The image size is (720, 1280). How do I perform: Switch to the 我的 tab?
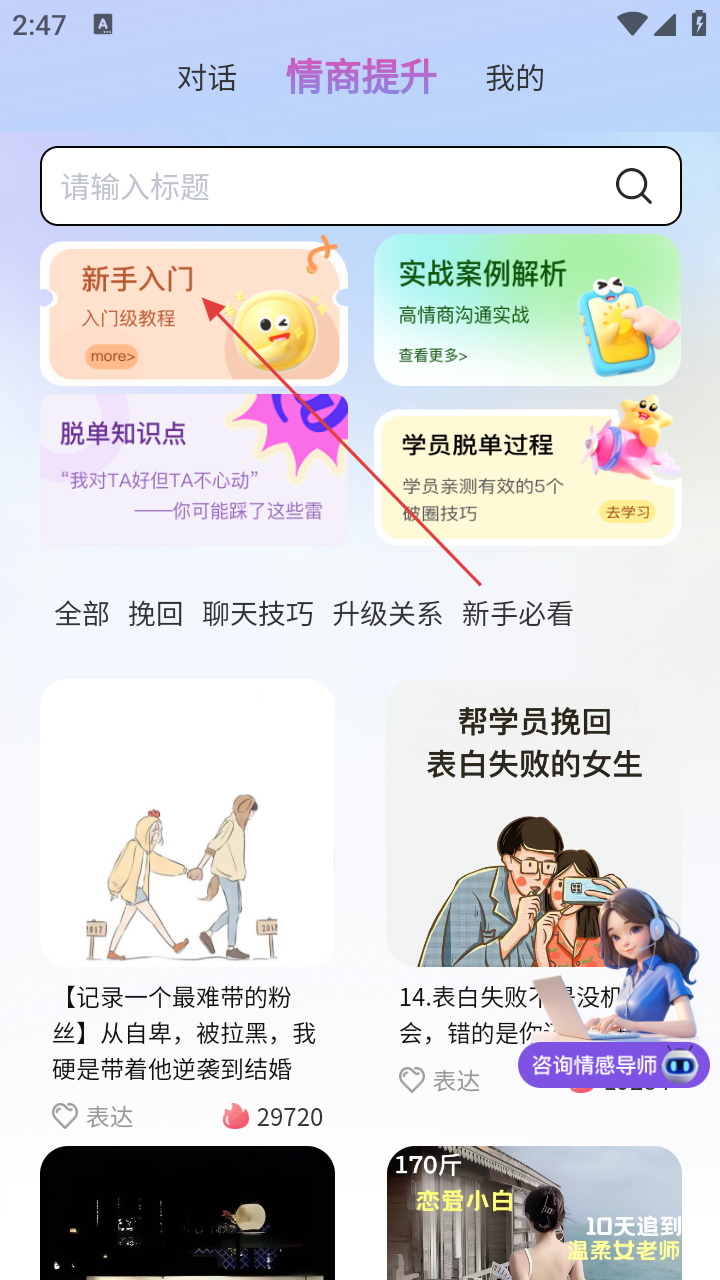coord(514,78)
